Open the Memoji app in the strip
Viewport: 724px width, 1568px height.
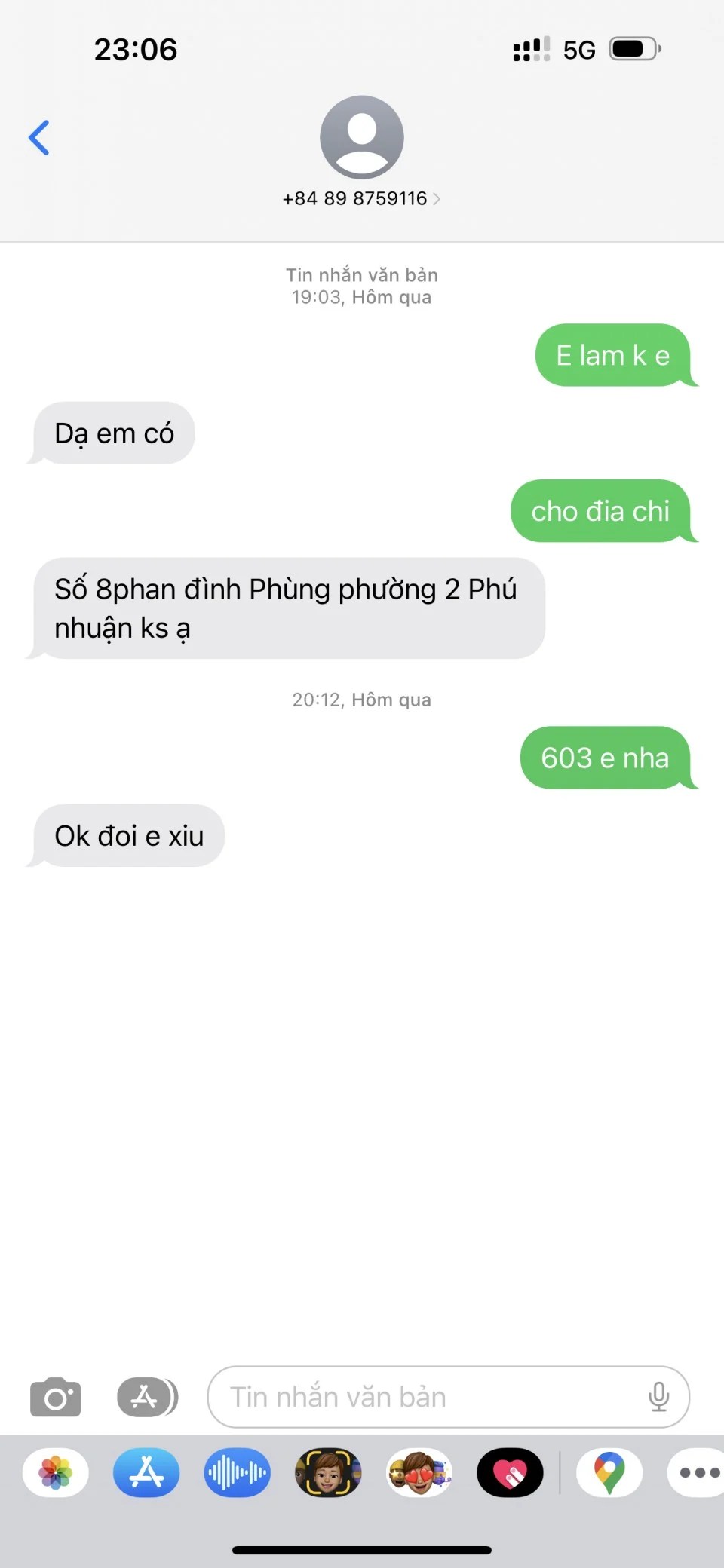[328, 1473]
